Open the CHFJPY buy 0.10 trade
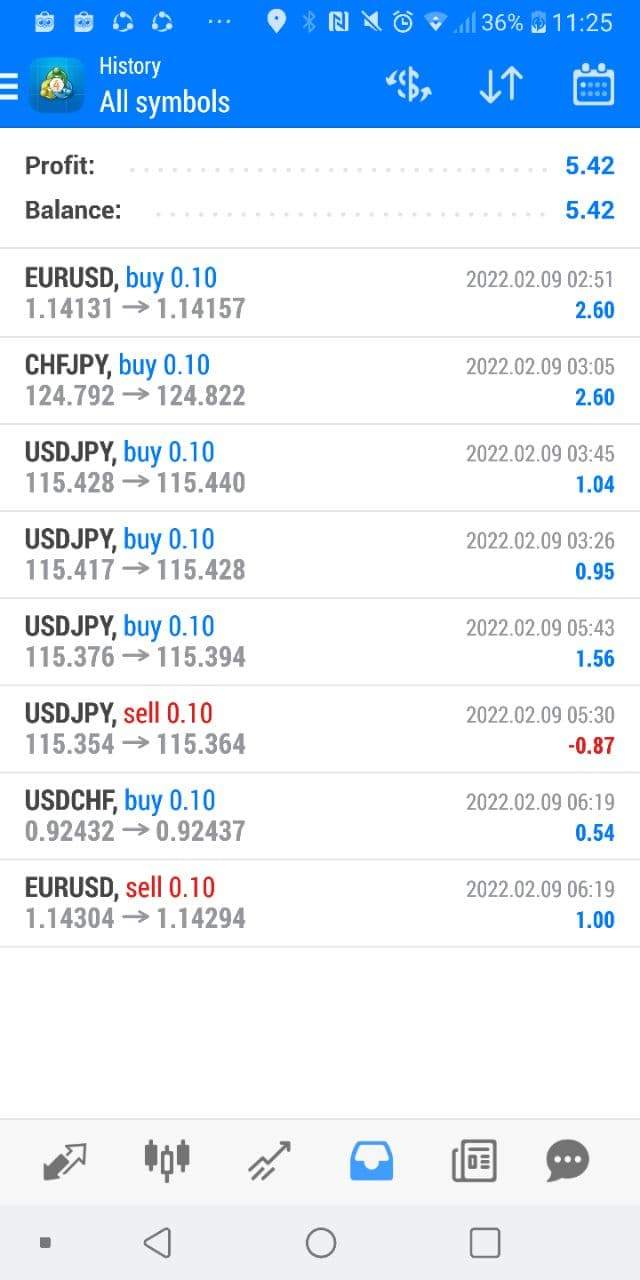This screenshot has width=640, height=1280. (x=320, y=381)
